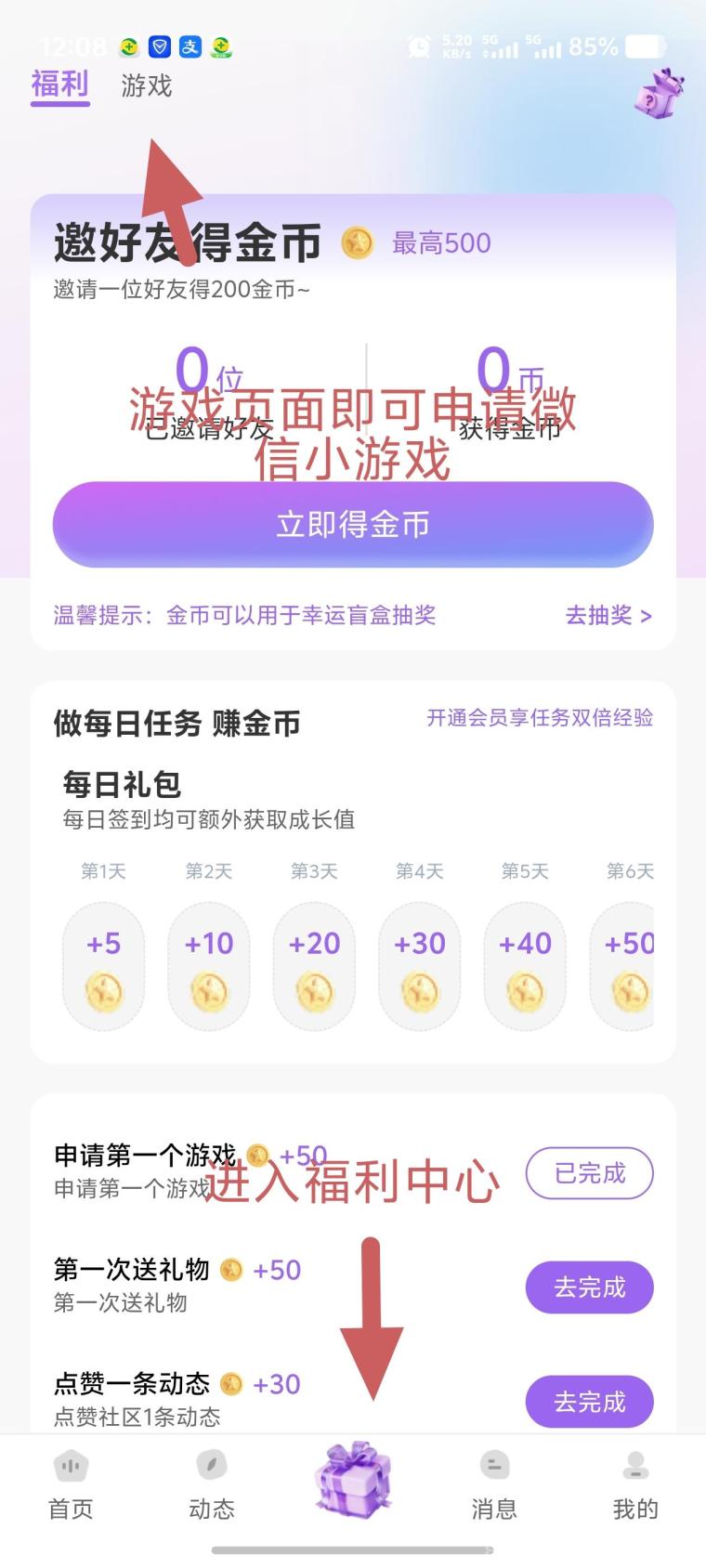This screenshot has height=1568, width=706.
Task: Tap the alarm clock icon in the status bar
Action: tap(420, 46)
